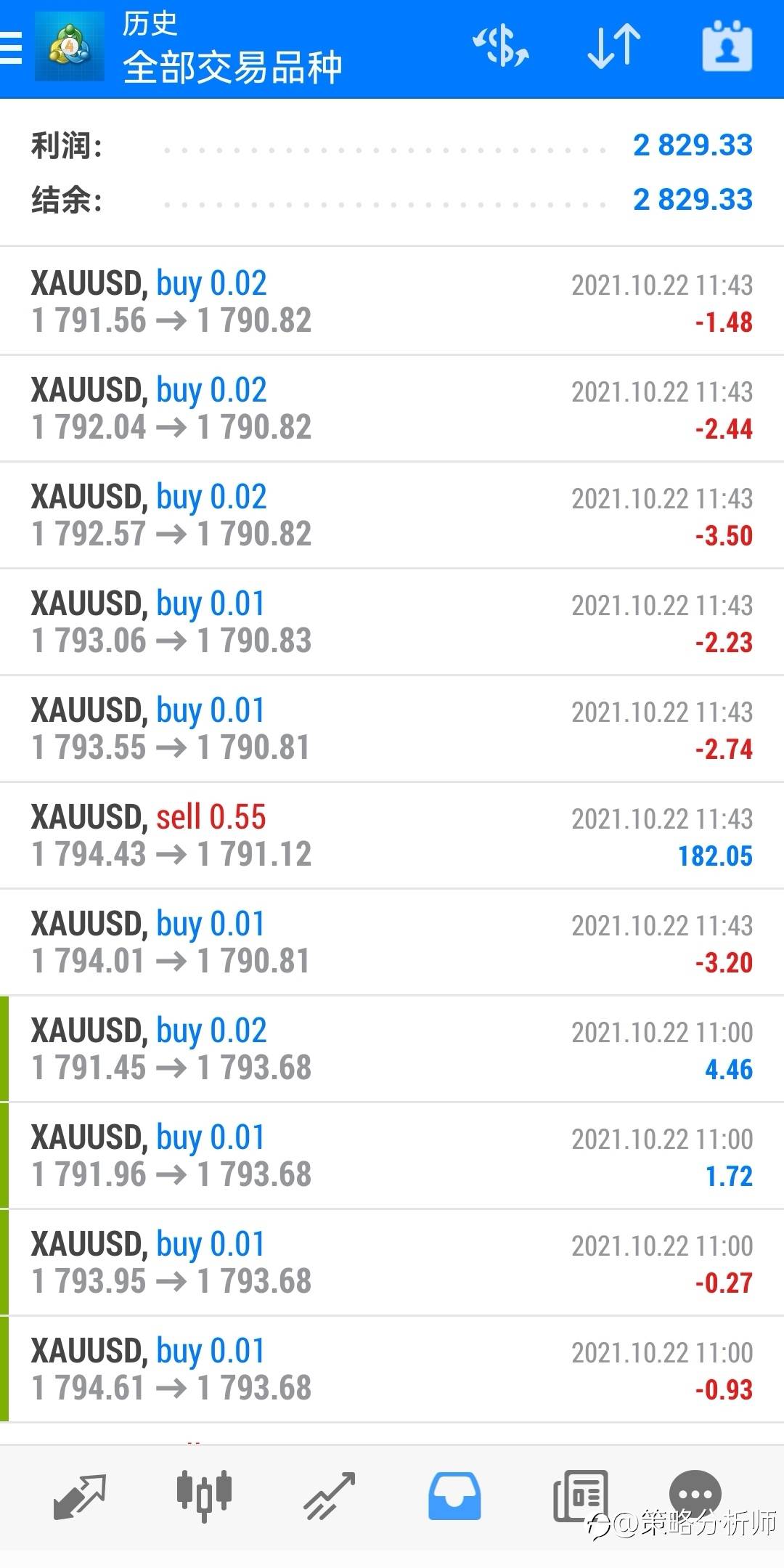Open the symbol filter dollar icon
The width and height of the screenshot is (784, 1568).
coord(501,46)
